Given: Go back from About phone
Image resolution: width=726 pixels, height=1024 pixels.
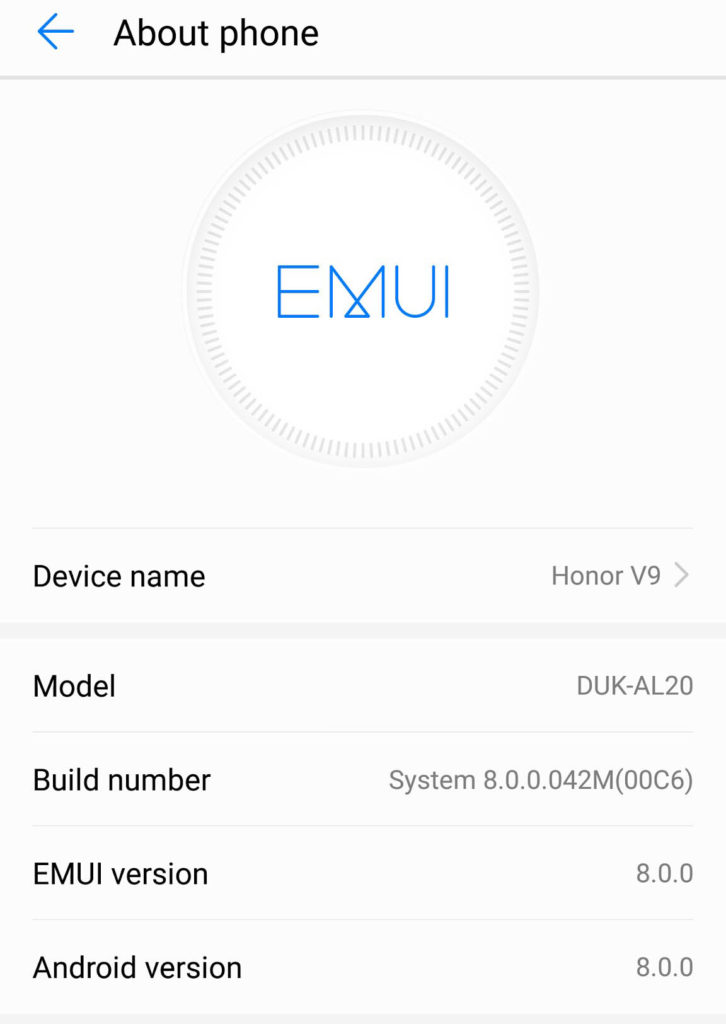Looking at the screenshot, I should 55,33.
